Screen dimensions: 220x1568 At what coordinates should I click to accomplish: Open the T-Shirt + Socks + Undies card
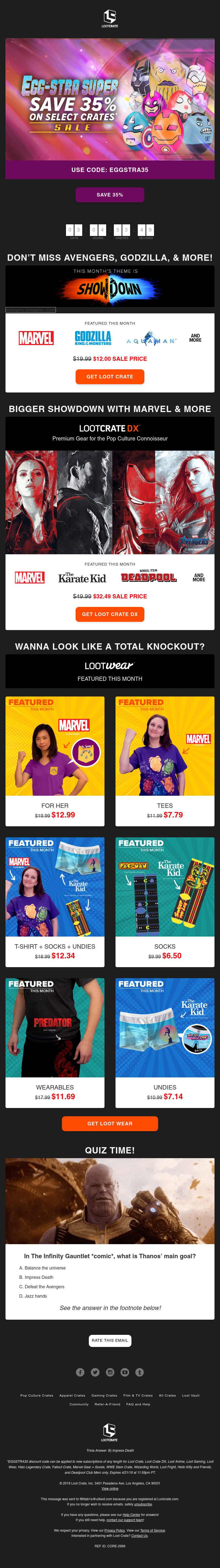(x=55, y=902)
